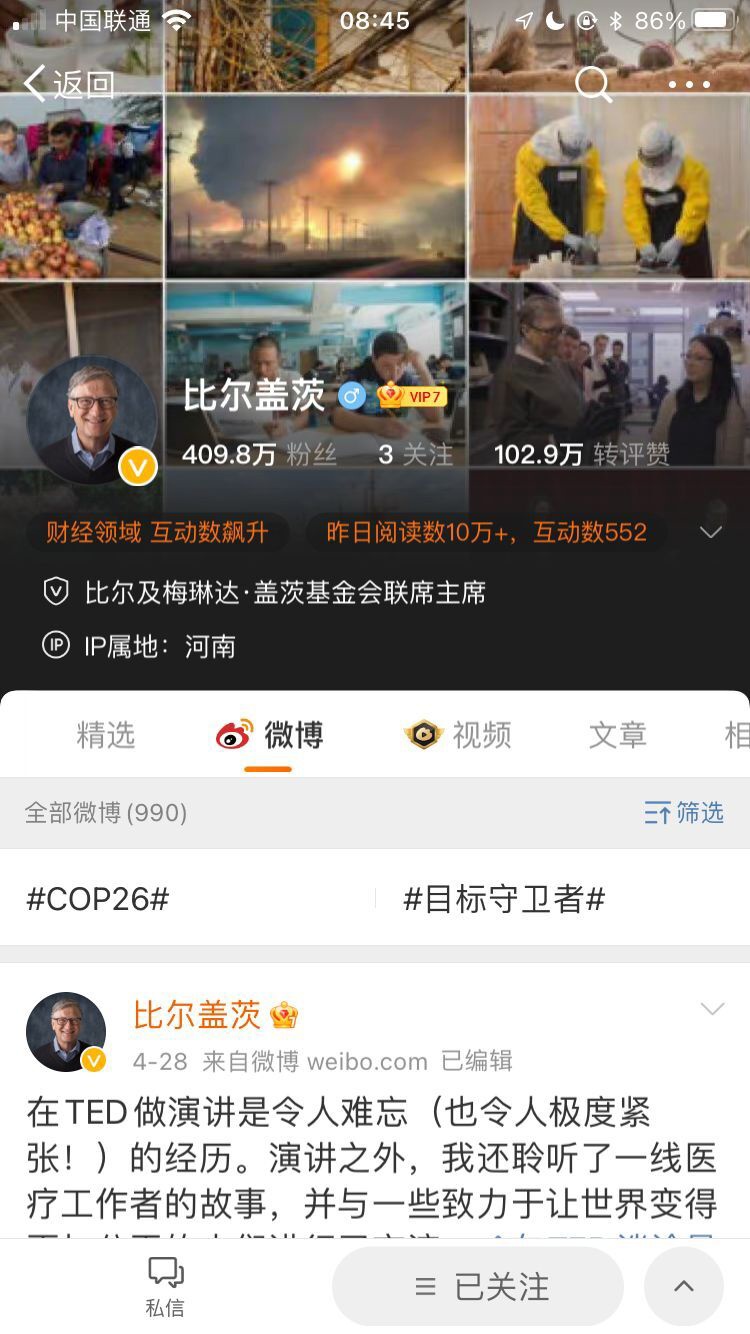
Task: Switch to the 视频 tab
Action: click(x=458, y=735)
